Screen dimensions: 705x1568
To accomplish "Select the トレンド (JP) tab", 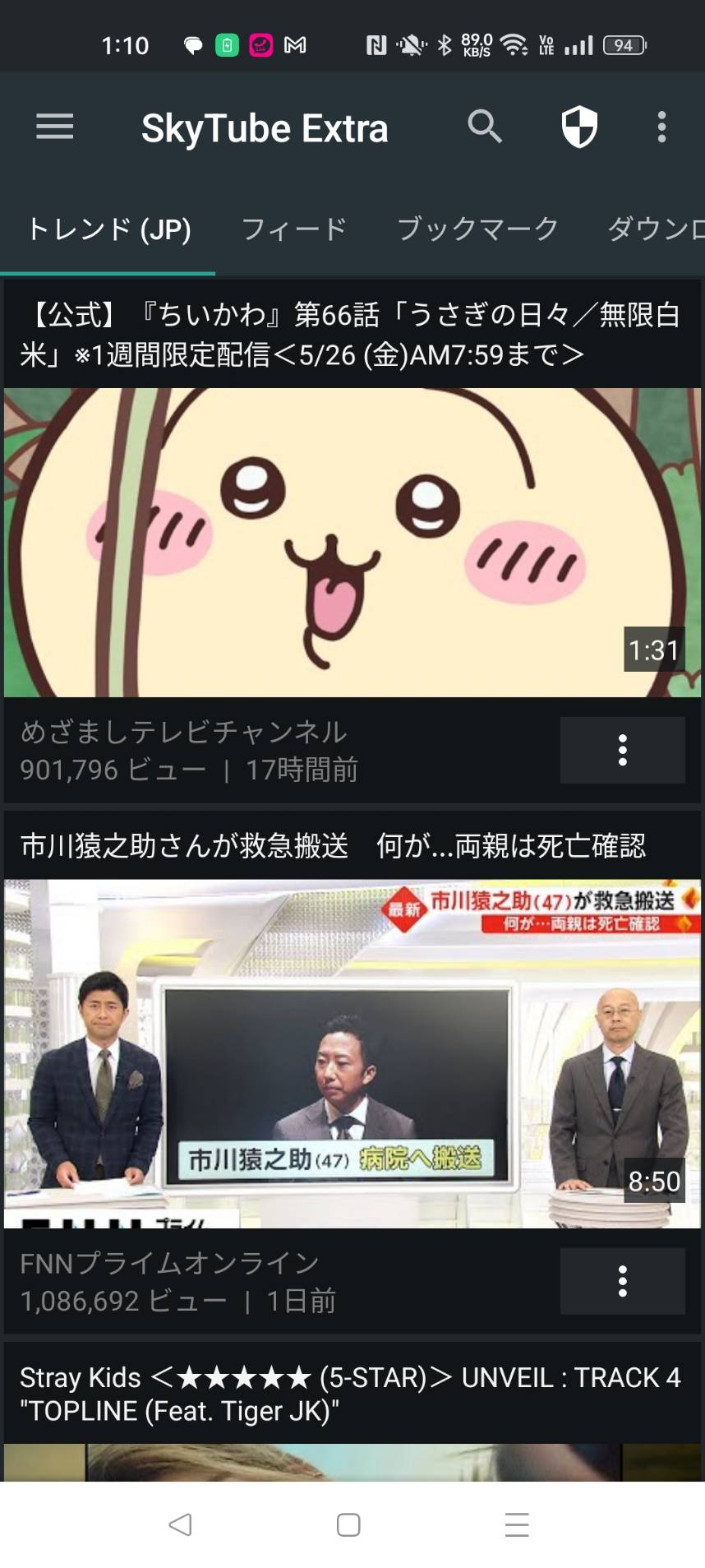I will (108, 229).
